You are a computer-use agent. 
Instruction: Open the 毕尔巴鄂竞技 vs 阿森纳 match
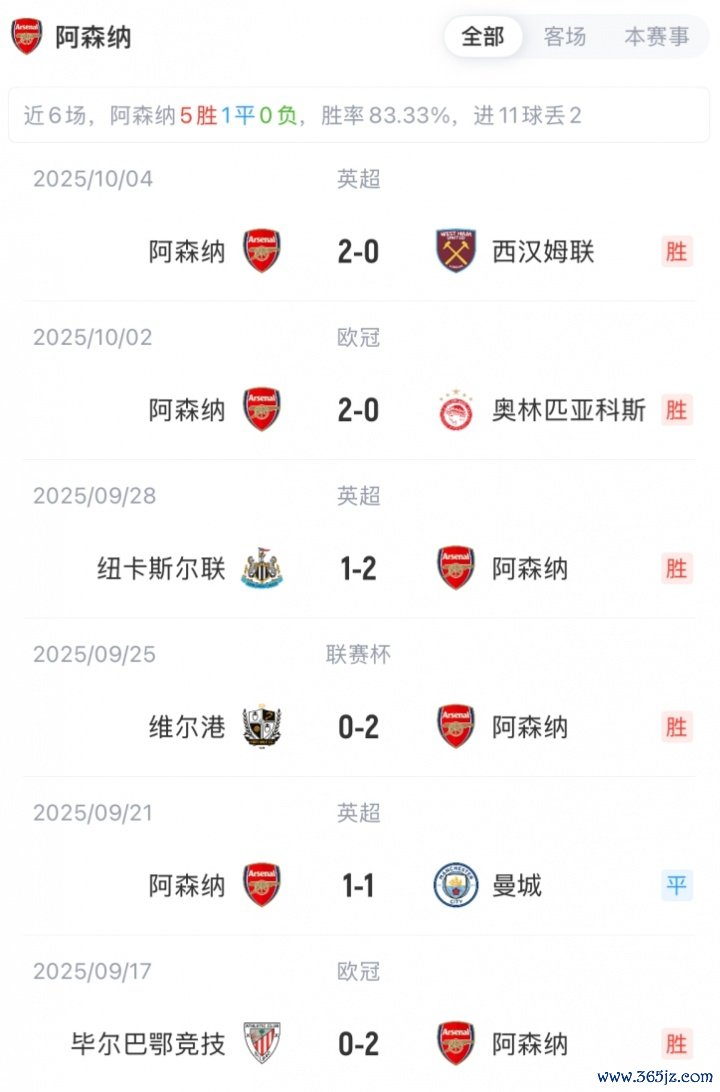coord(358,1044)
